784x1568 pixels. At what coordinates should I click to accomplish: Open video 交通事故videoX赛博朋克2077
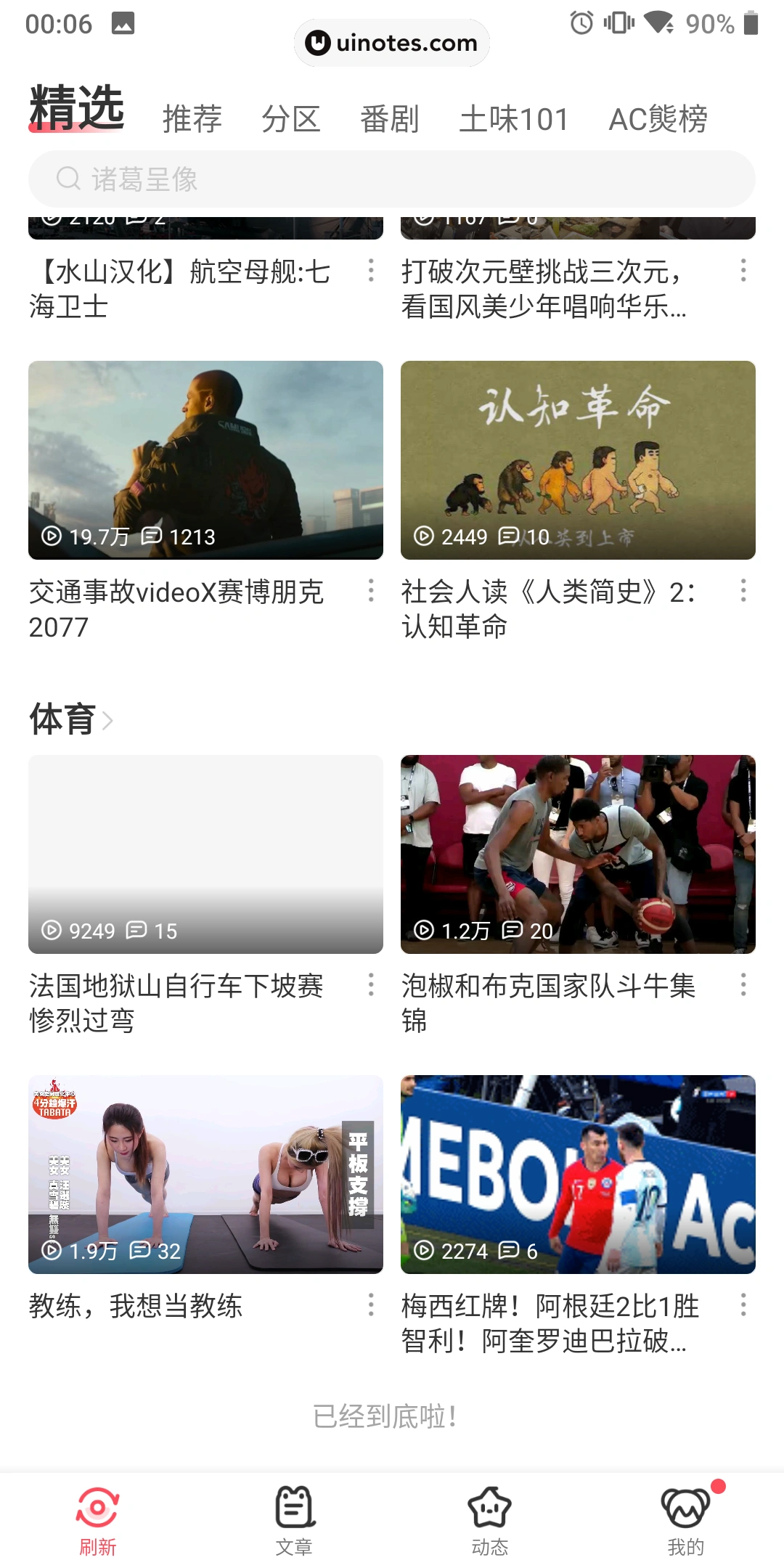(205, 460)
